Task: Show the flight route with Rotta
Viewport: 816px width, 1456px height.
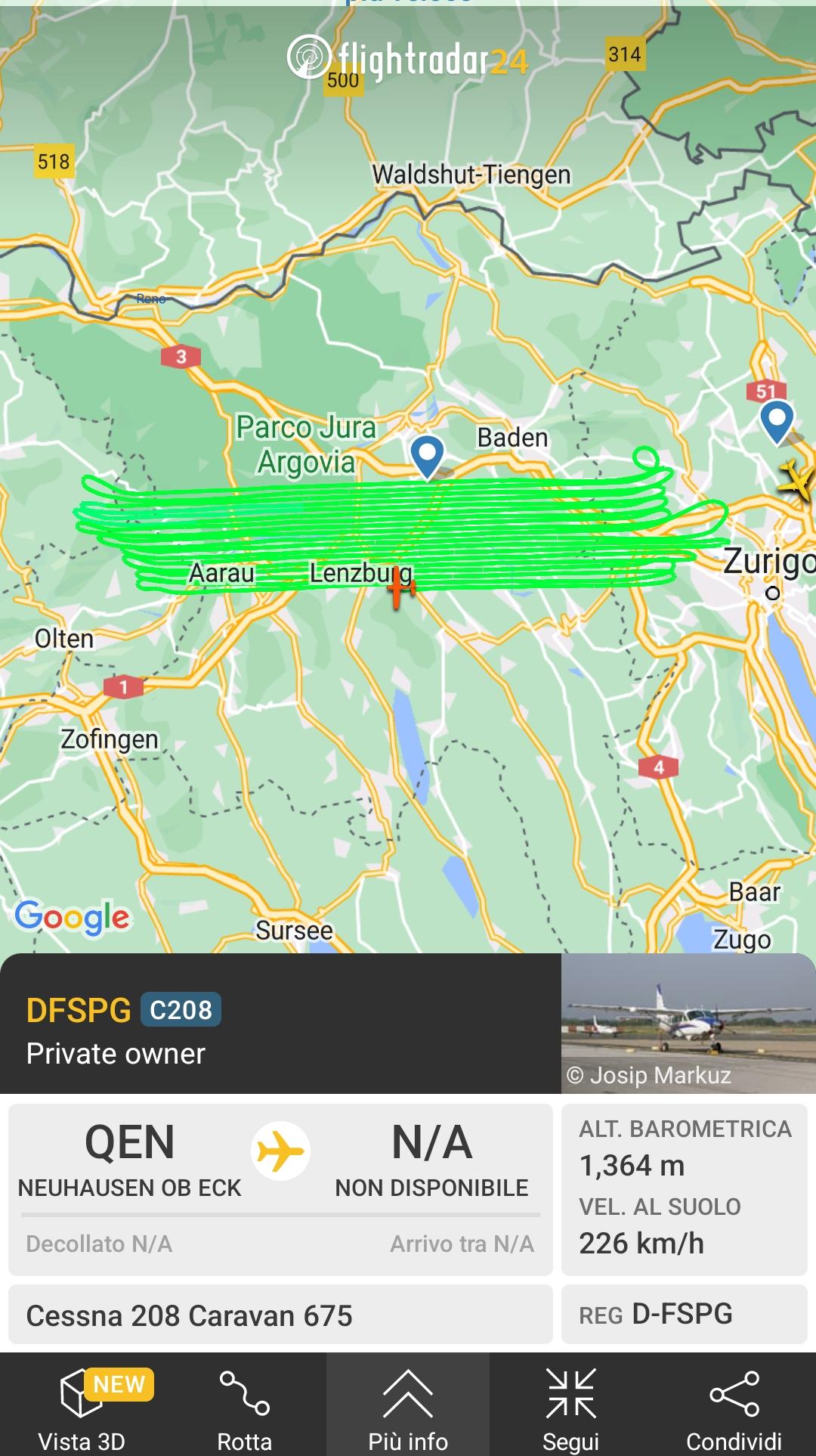Action: tap(244, 1408)
